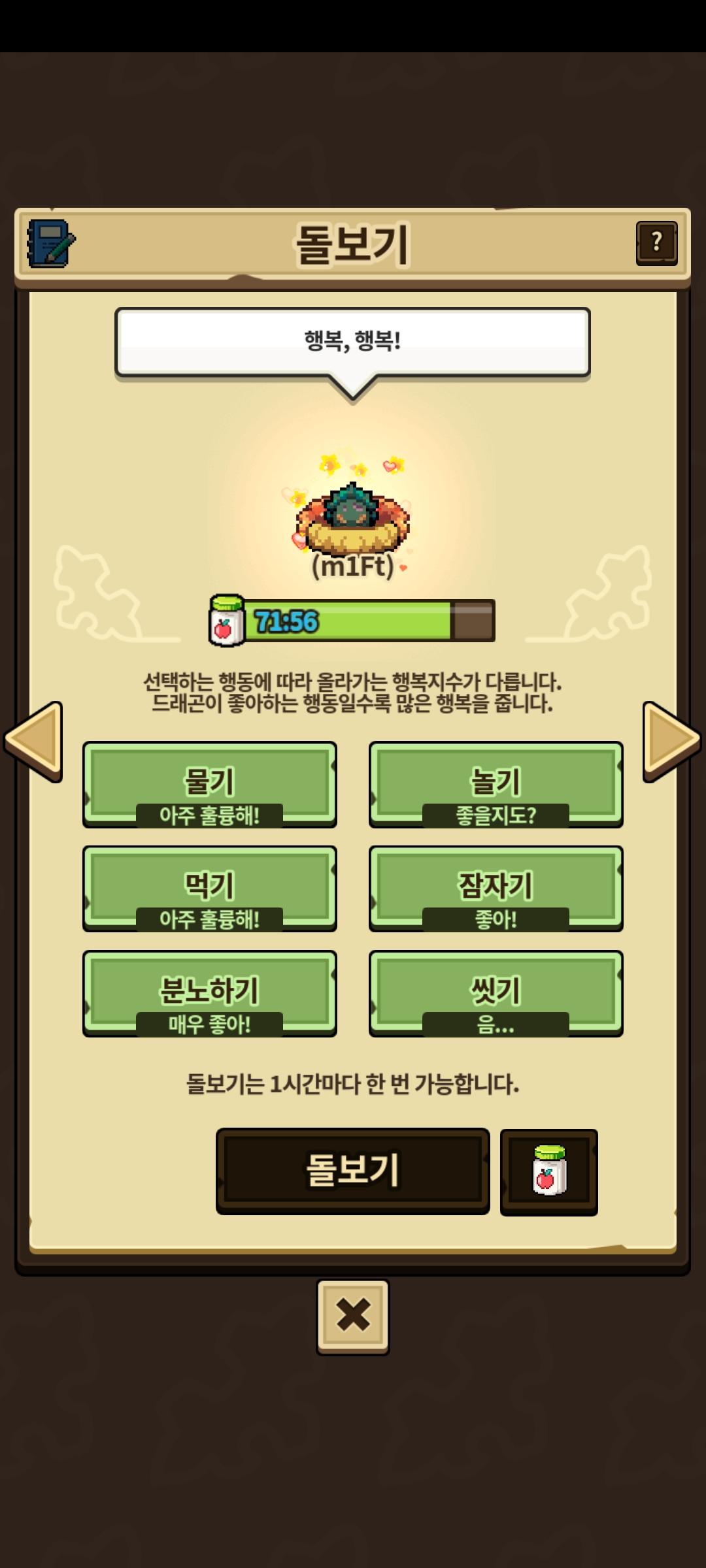The width and height of the screenshot is (706, 1568).
Task: Select the 놀기 action
Action: [x=496, y=785]
